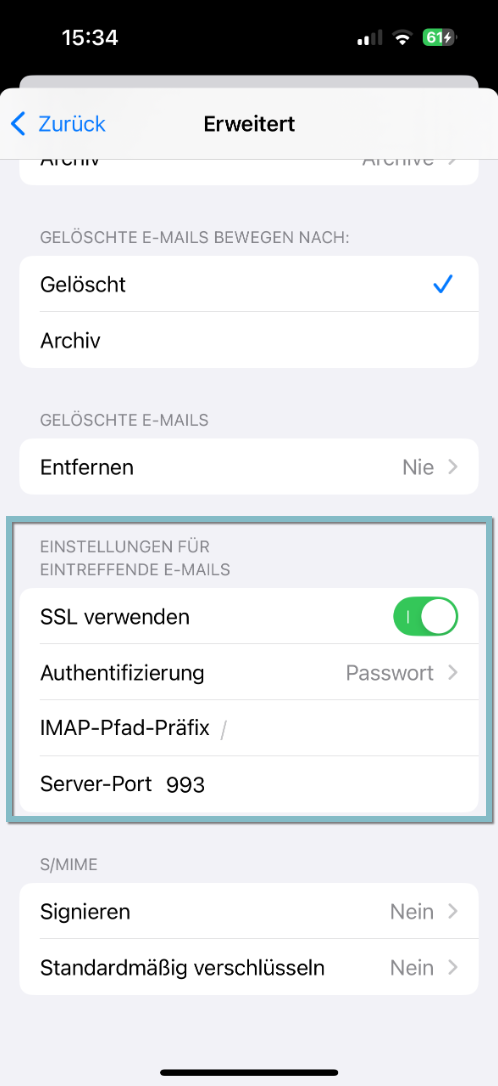Screen dimensions: 498x1086
Task: Open Standardmäßig verschlüsseln
Action: point(249,968)
